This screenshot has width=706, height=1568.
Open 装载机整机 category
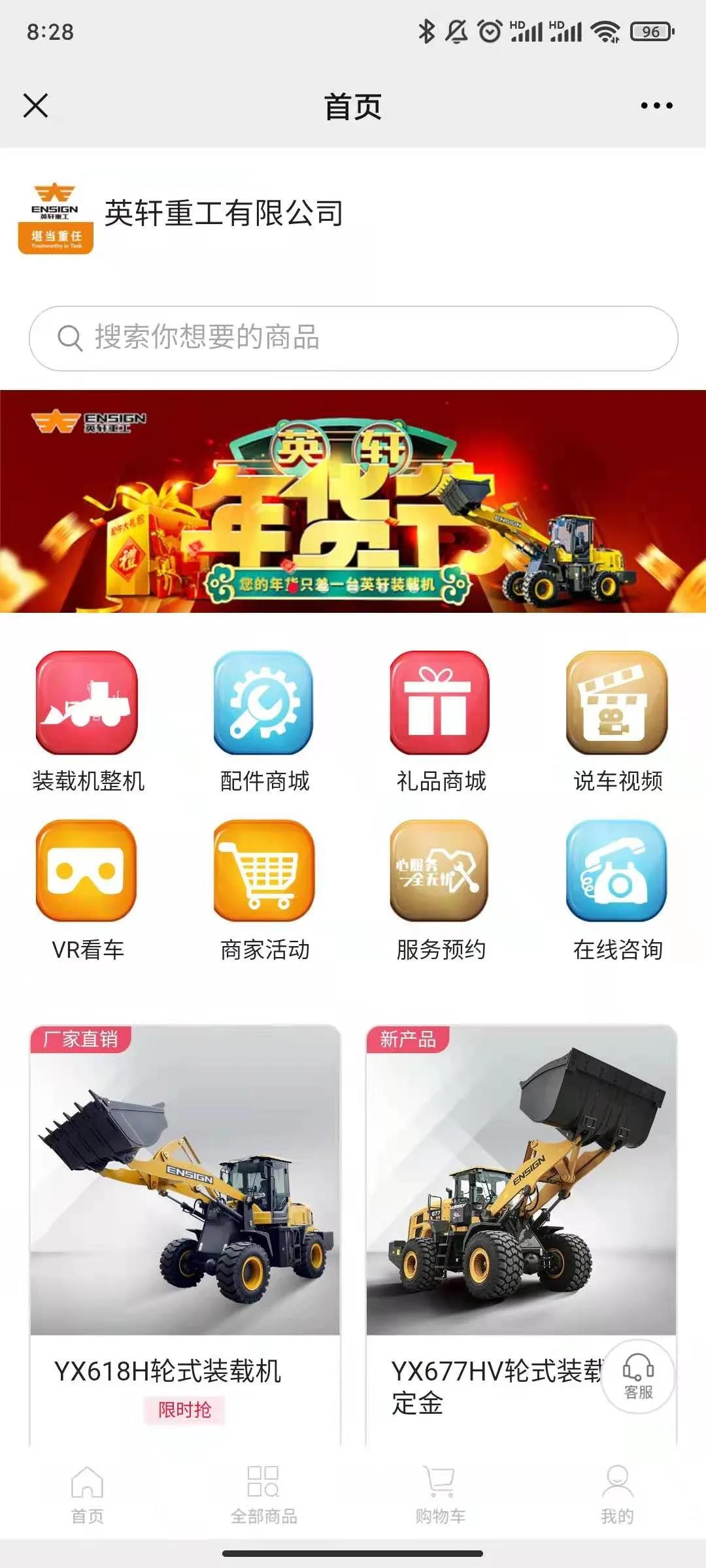pyautogui.click(x=88, y=721)
